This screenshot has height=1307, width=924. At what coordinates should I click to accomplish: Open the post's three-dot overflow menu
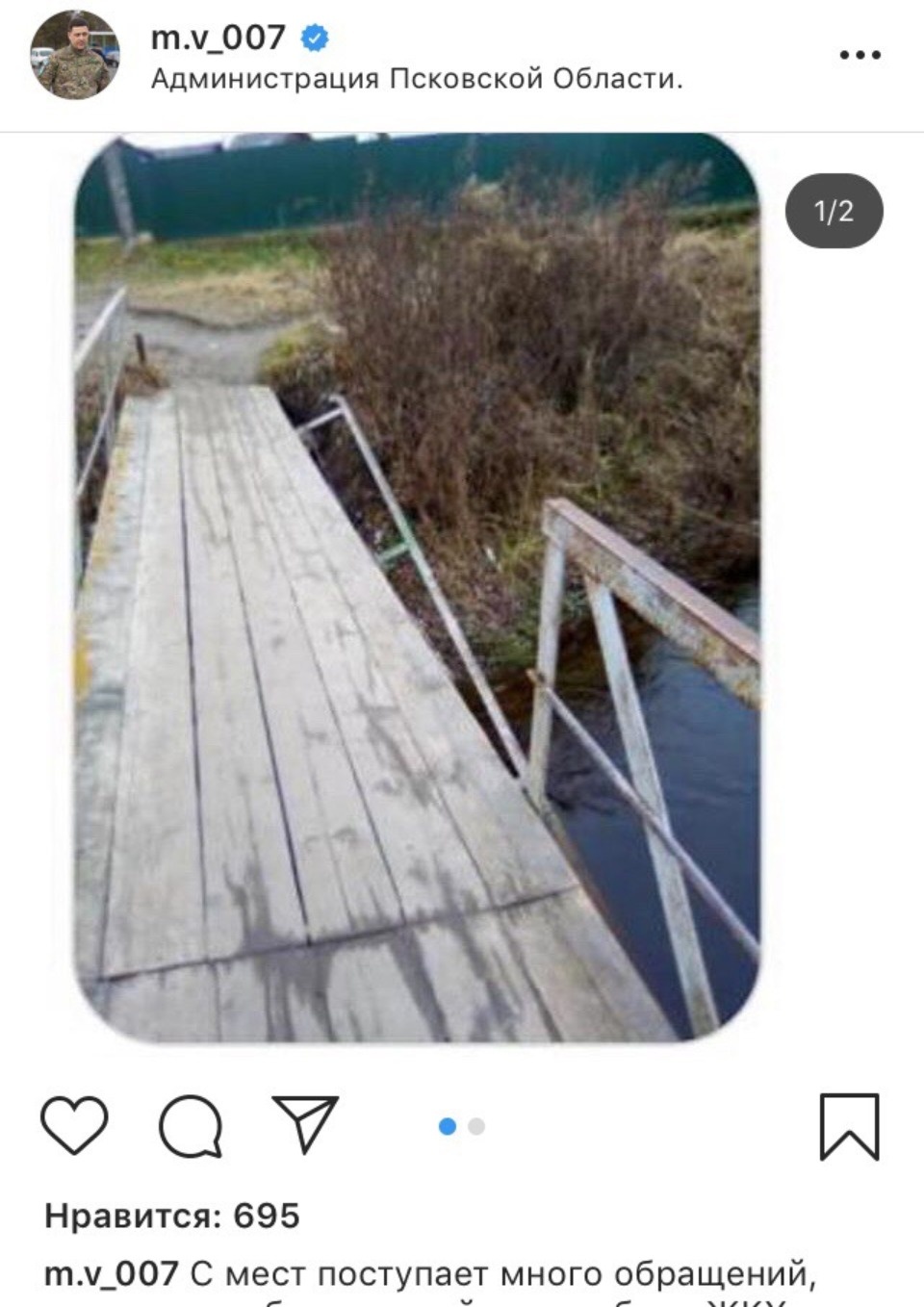pos(859,55)
